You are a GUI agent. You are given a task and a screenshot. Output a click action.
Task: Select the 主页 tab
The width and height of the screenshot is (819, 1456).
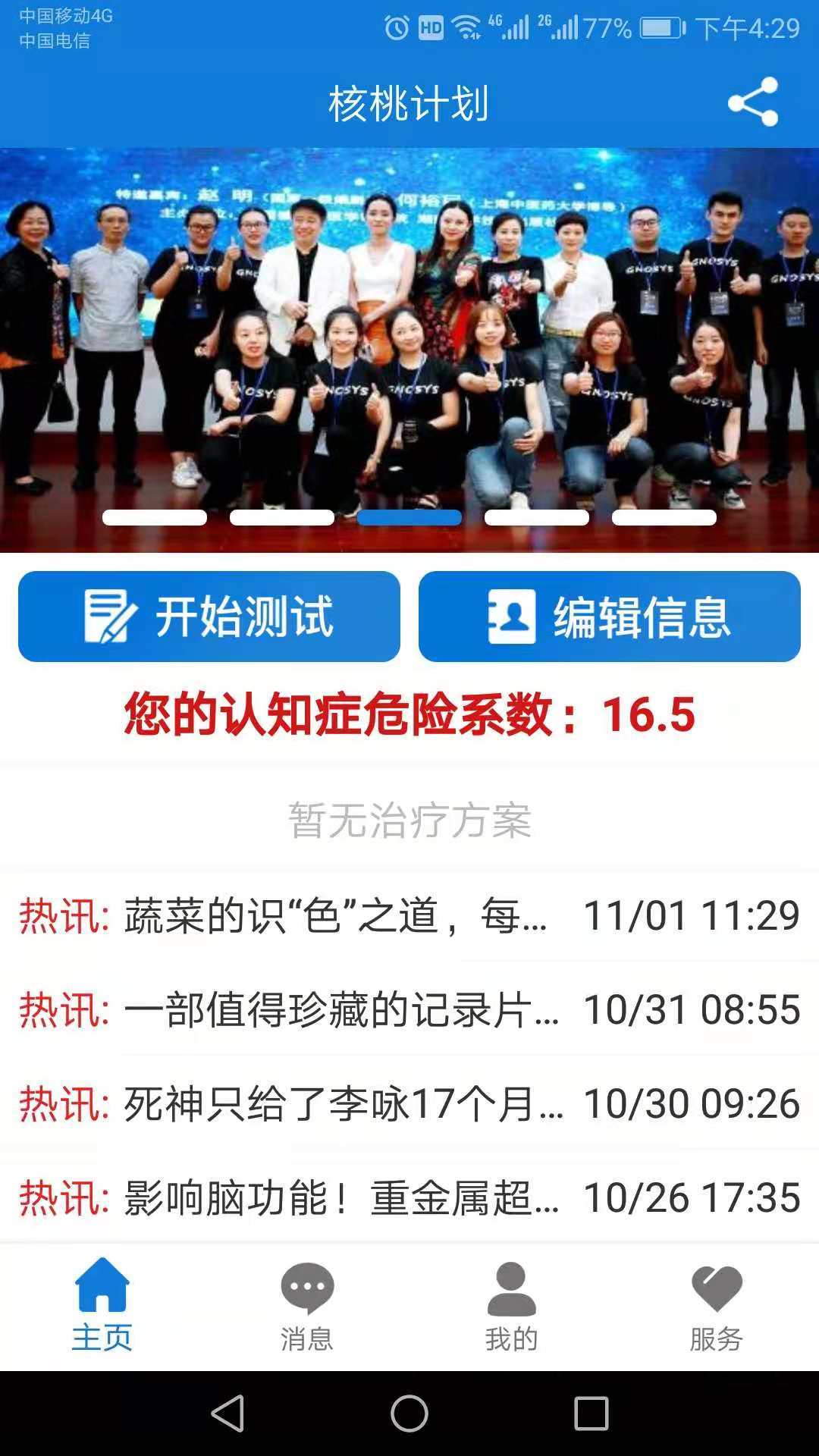click(x=102, y=1306)
